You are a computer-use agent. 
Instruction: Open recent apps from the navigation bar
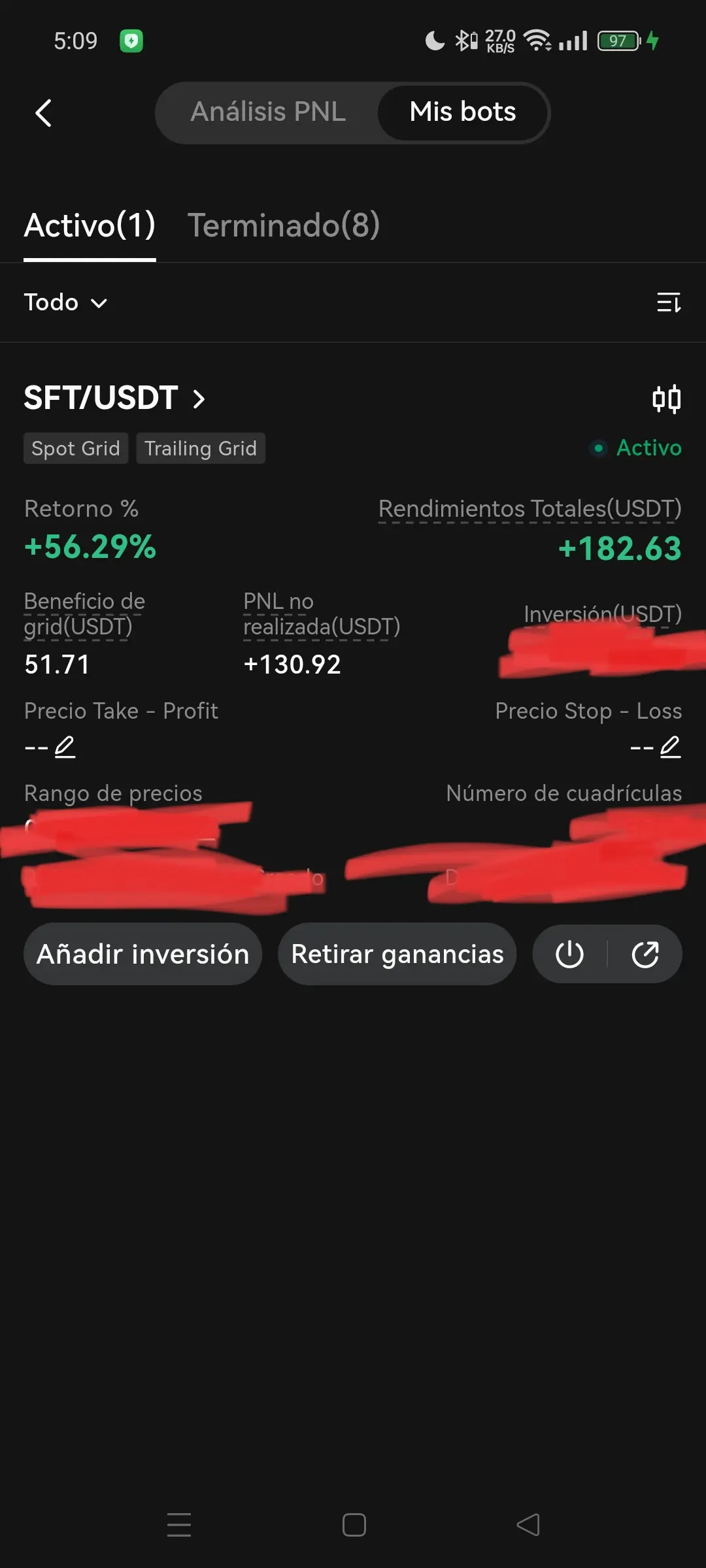pos(179,1525)
